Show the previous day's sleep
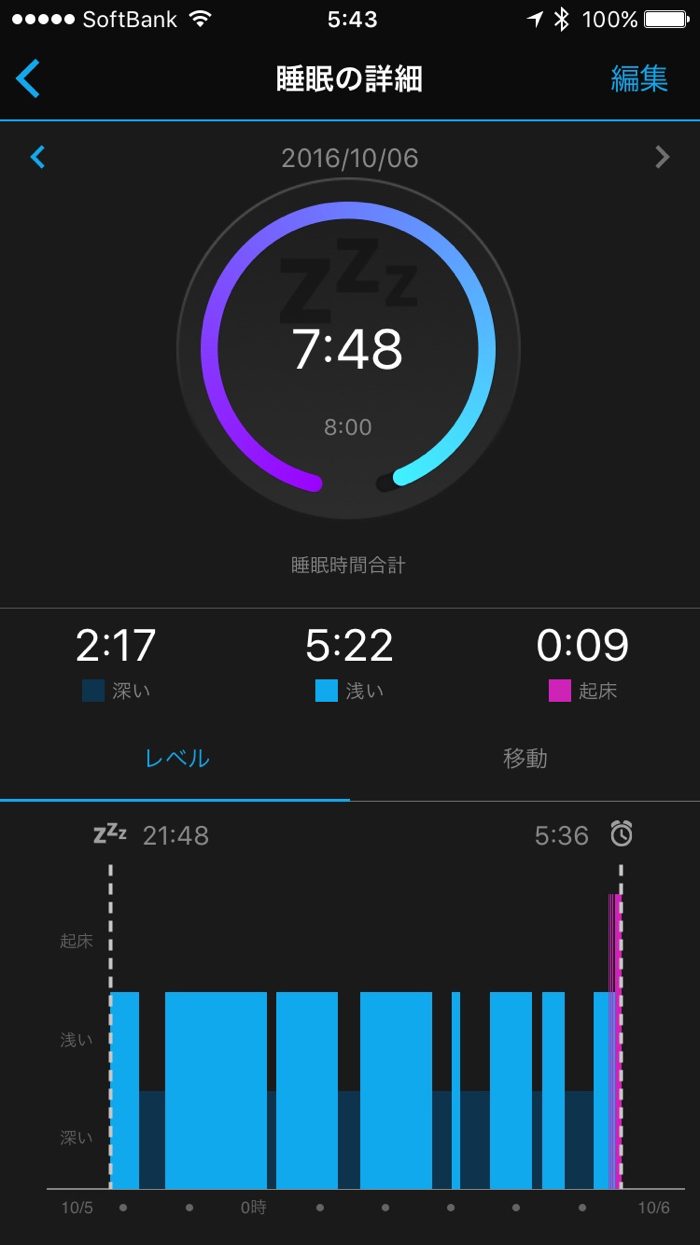Viewport: 700px width, 1245px height. [x=38, y=157]
